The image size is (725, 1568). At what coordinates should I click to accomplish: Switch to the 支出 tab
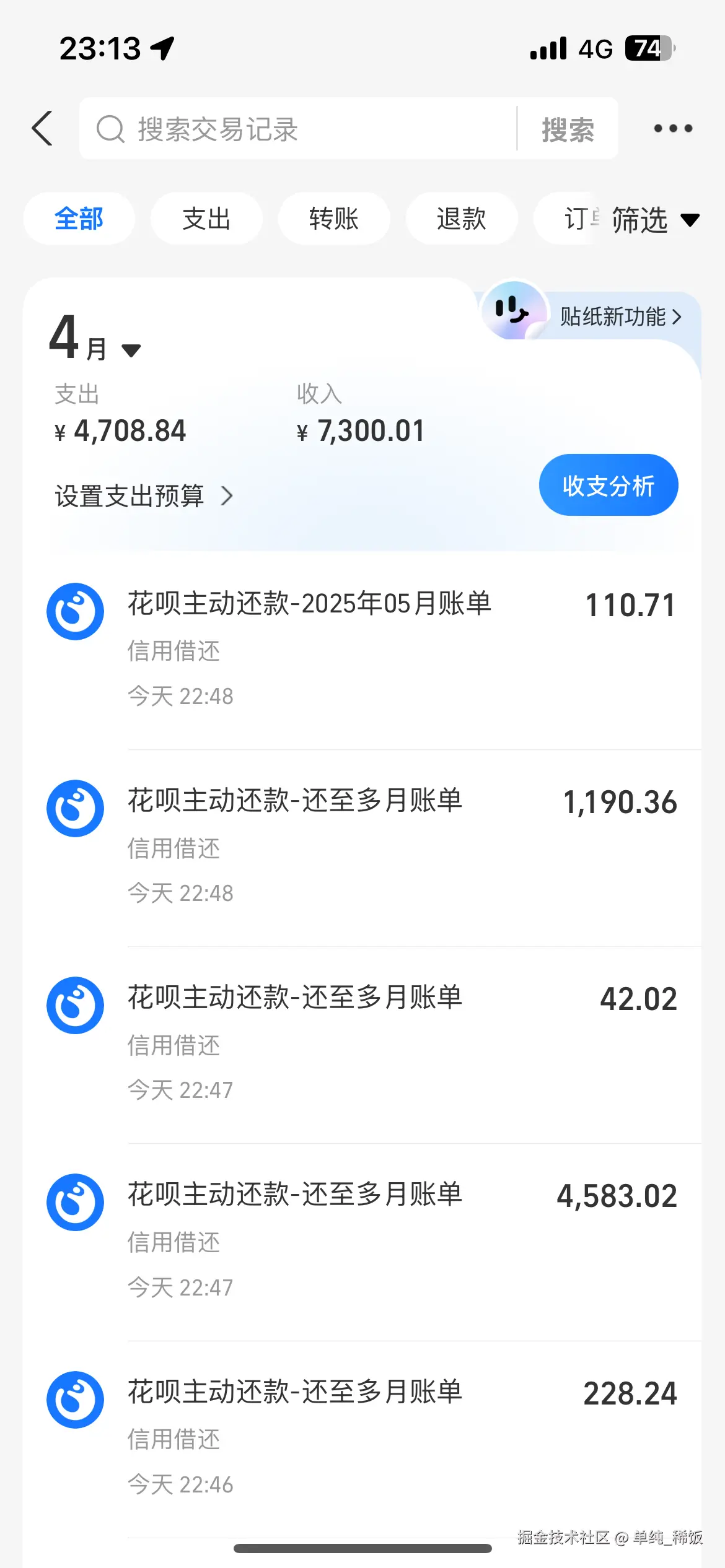click(206, 219)
